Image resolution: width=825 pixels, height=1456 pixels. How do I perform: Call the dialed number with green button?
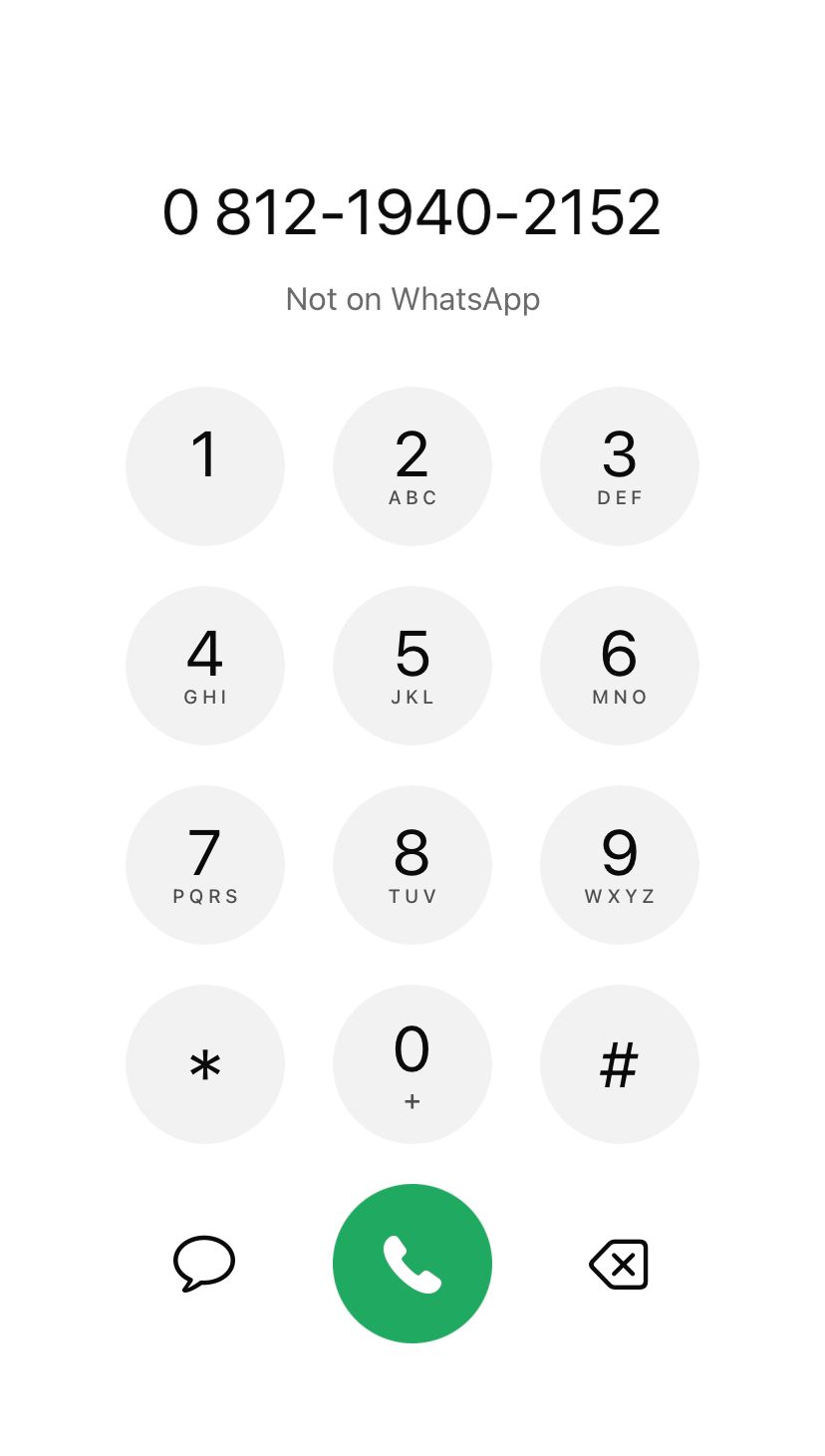pyautogui.click(x=412, y=1264)
